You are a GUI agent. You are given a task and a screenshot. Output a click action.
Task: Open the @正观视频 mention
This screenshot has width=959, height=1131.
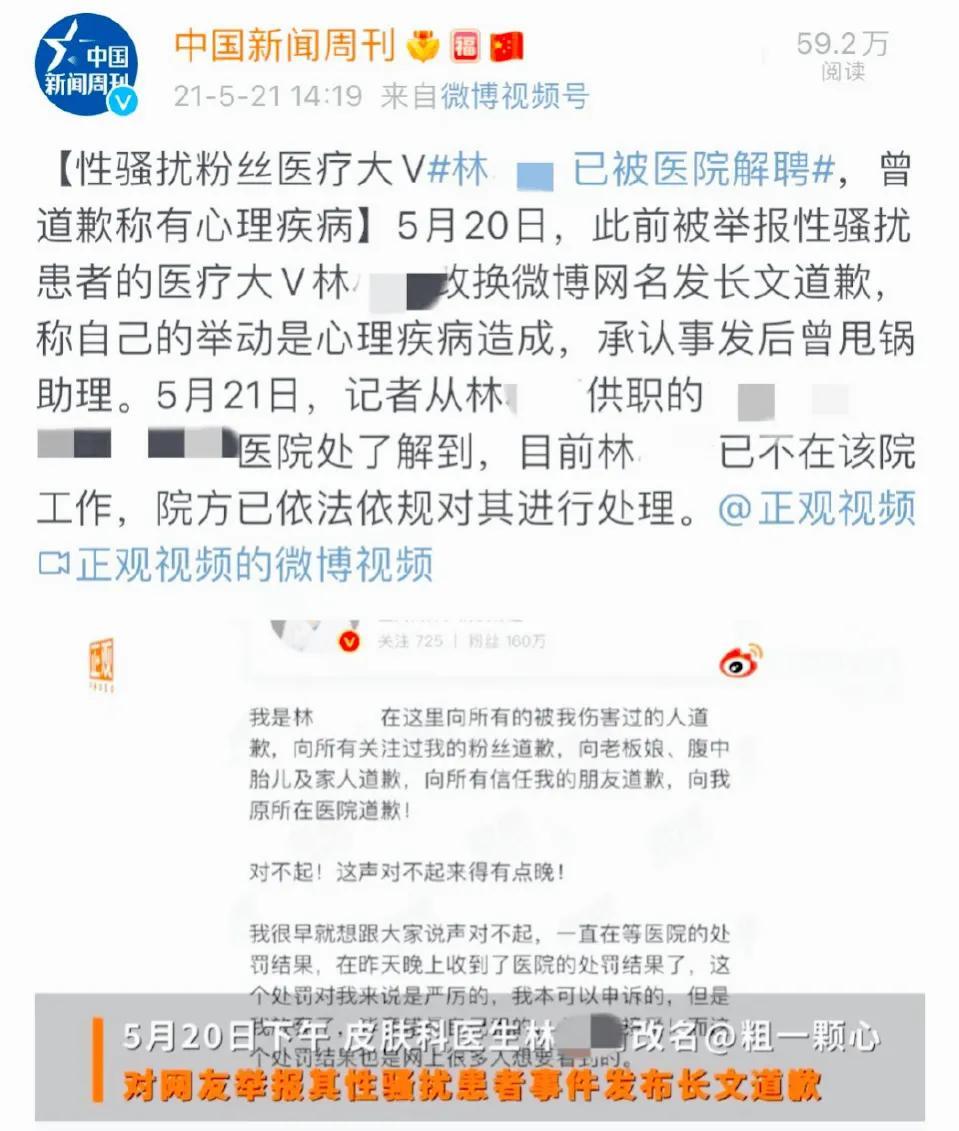point(816,509)
